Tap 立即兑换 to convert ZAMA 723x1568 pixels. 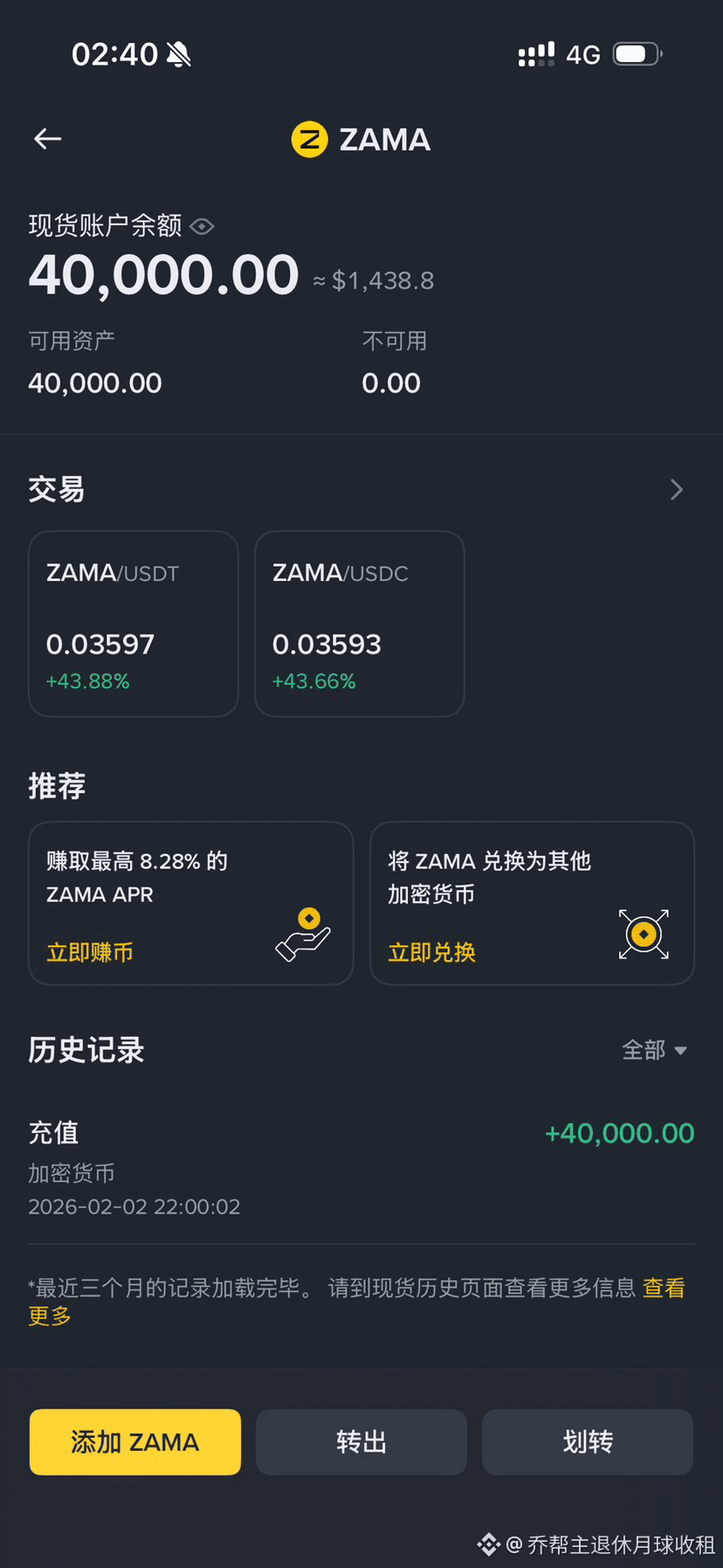point(431,952)
